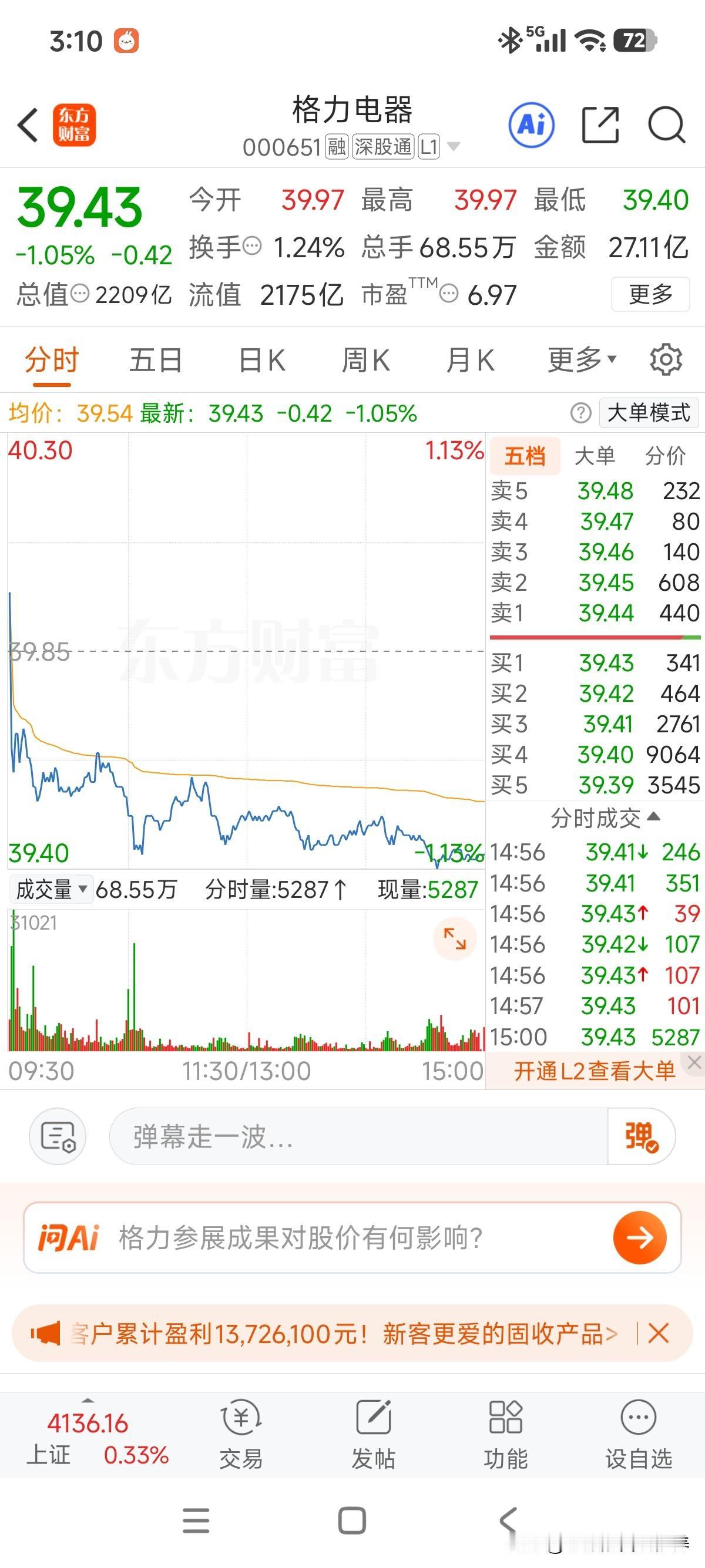Switch to the 五档 order book tab
The image size is (705, 1568).
[x=525, y=455]
